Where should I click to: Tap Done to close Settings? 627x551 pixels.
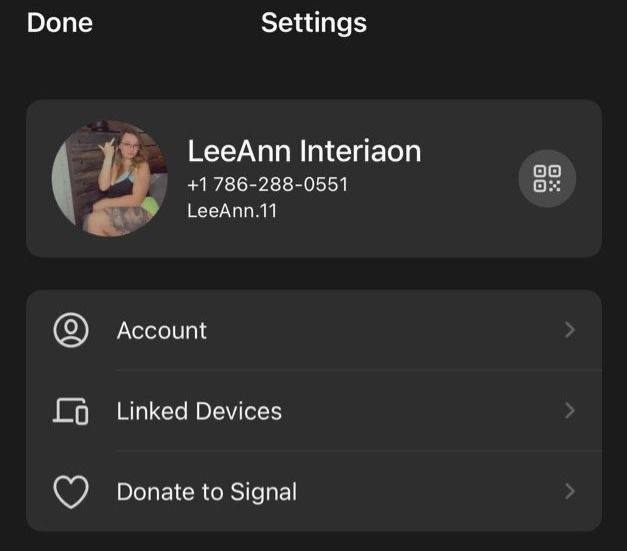point(59,23)
